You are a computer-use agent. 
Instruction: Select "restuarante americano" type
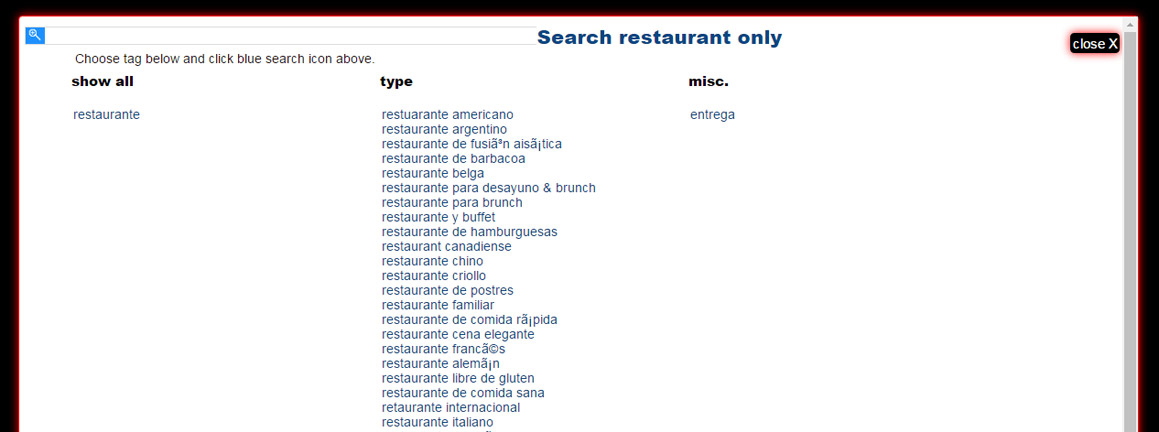tap(447, 115)
